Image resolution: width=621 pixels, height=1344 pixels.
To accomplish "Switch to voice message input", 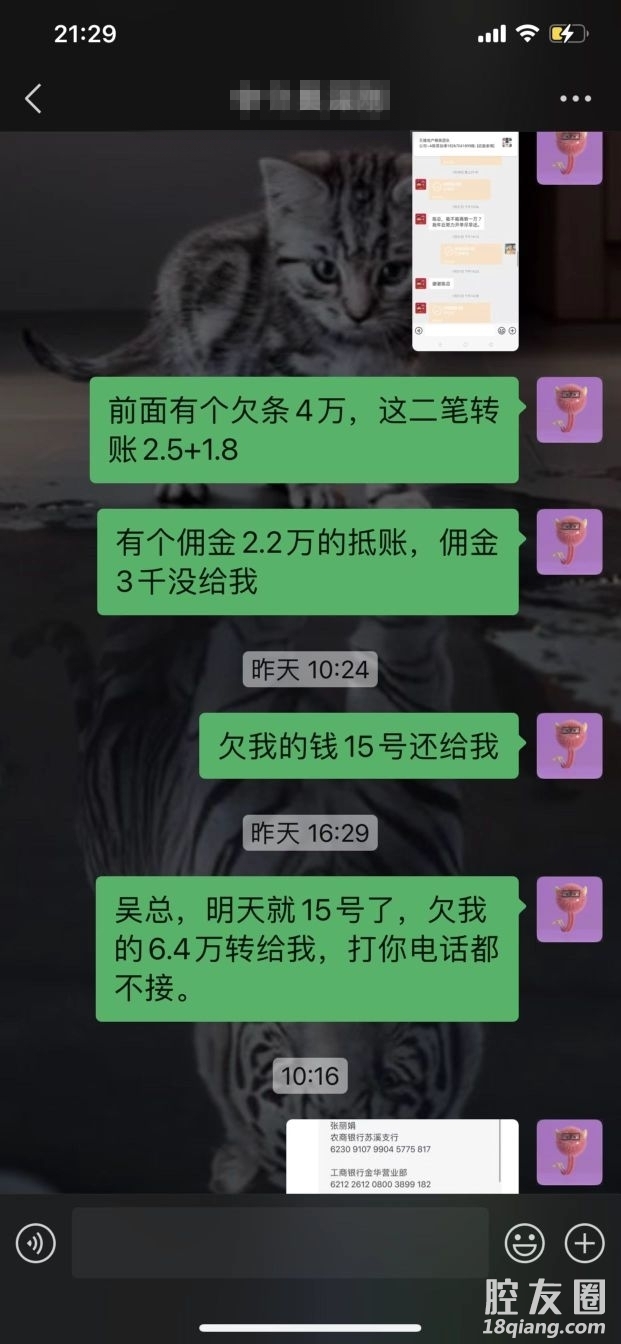I will point(36,1243).
